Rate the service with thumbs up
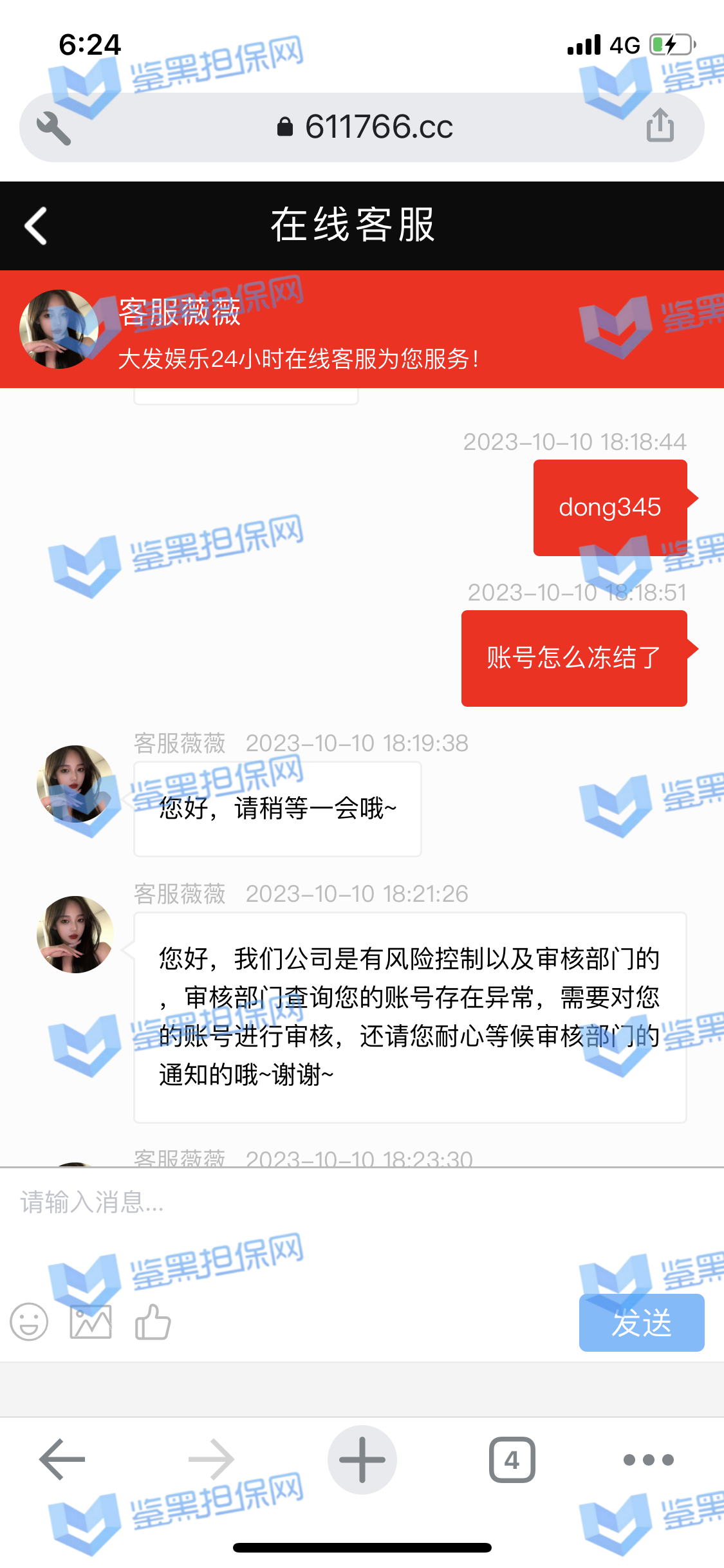Image resolution: width=724 pixels, height=1568 pixels. pyautogui.click(x=153, y=1322)
